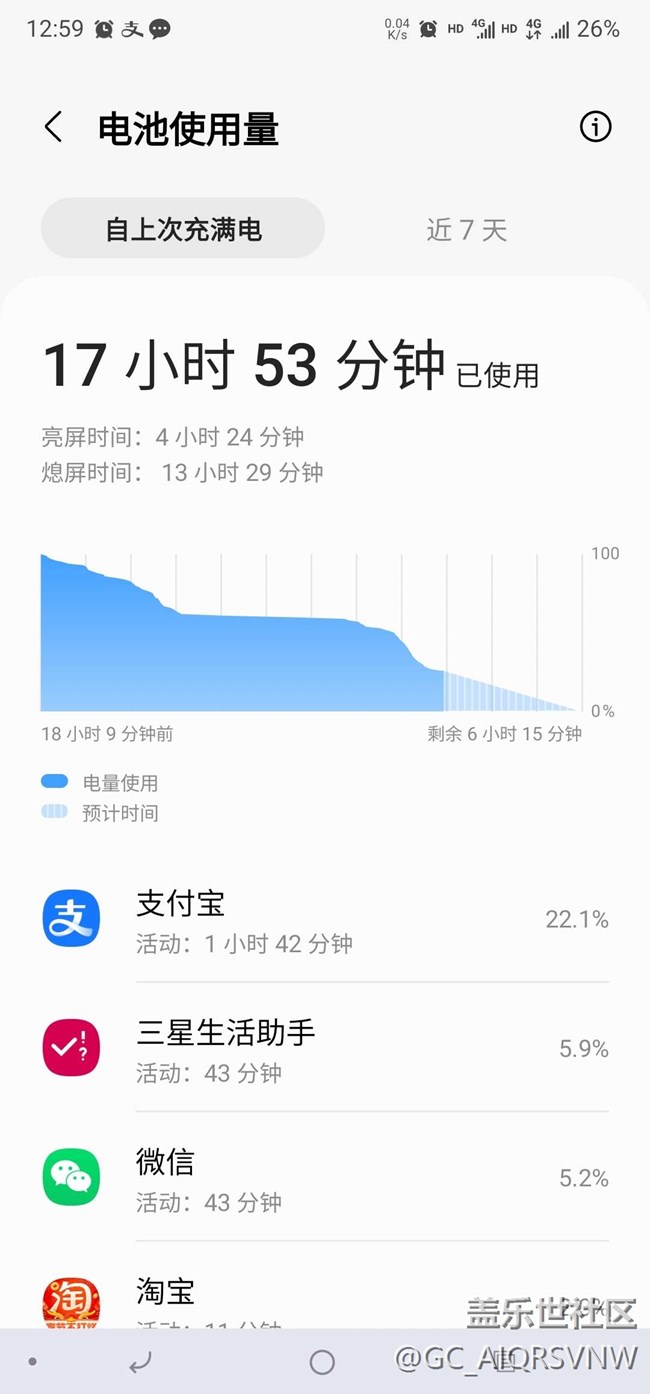Select the 自上次充满电 tab
The height and width of the screenshot is (1394, 650).
point(183,229)
